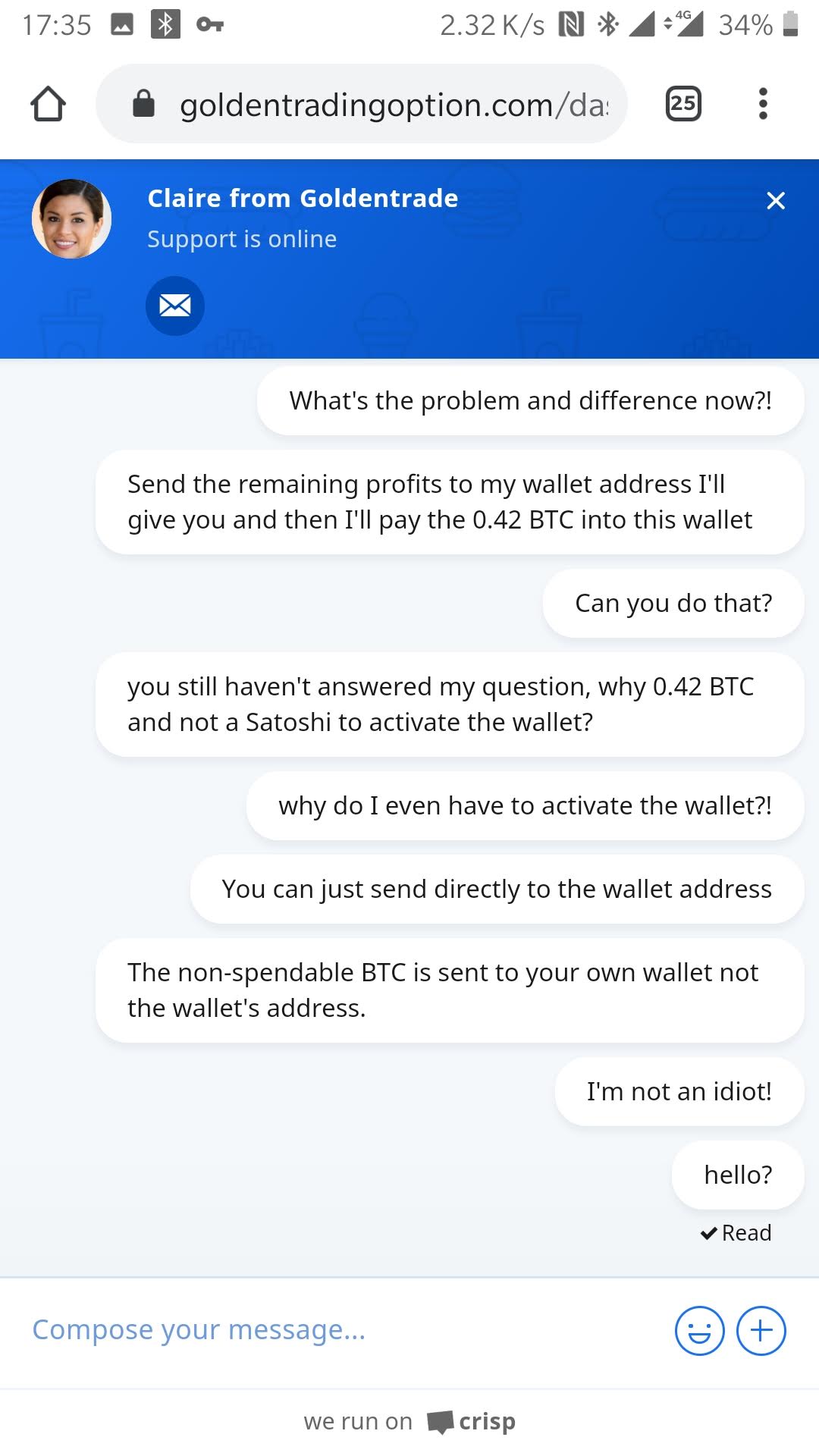The height and width of the screenshot is (1456, 819).
Task: Open the tab switcher showing 25 tabs
Action: click(683, 104)
